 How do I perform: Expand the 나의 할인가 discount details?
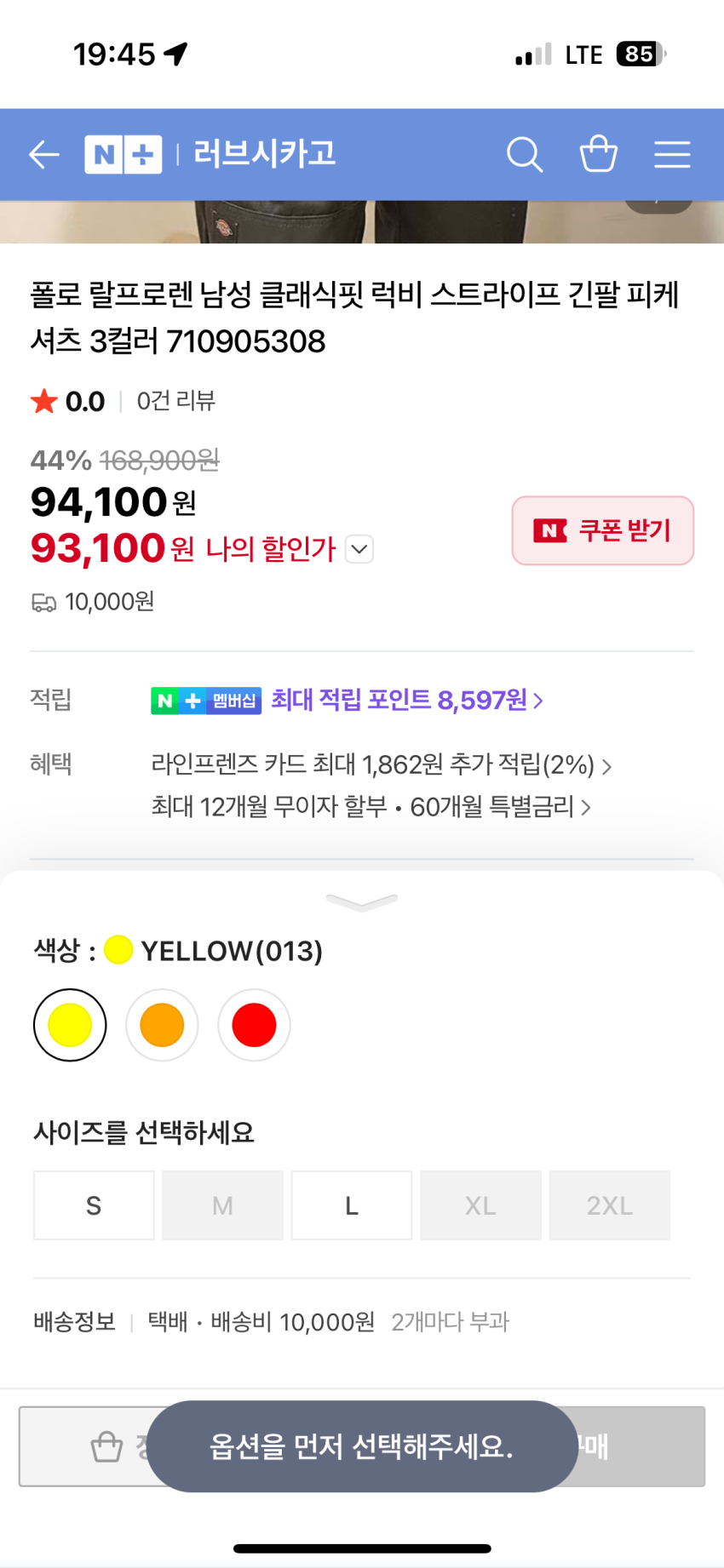(359, 549)
